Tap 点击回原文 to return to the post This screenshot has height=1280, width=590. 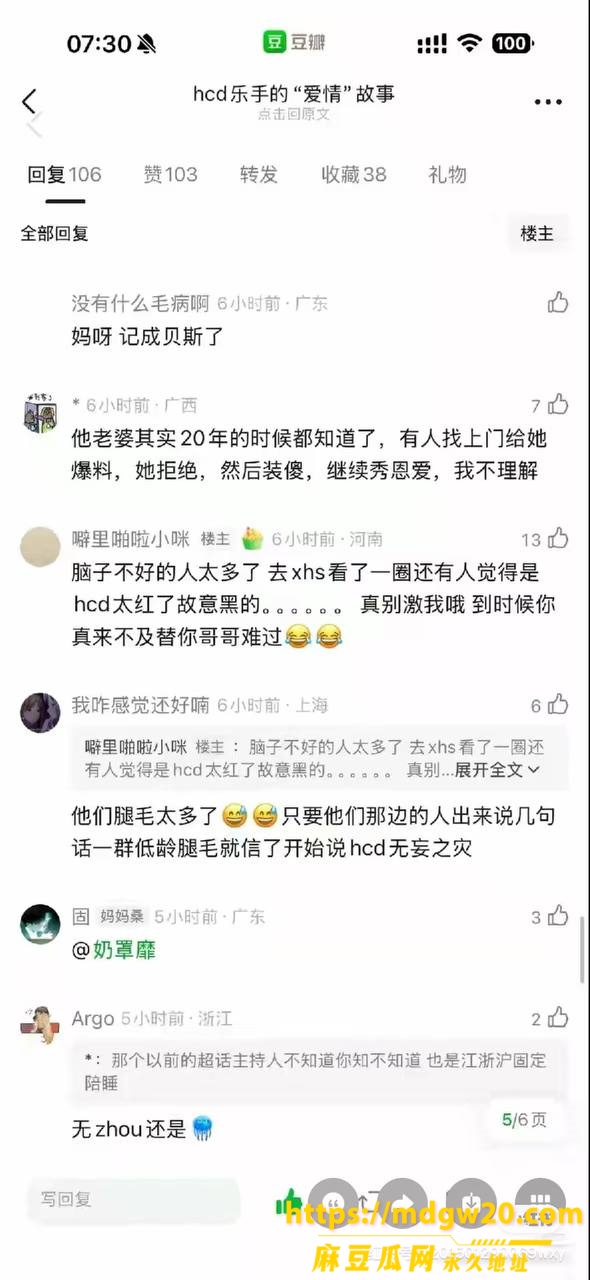pyautogui.click(x=294, y=115)
